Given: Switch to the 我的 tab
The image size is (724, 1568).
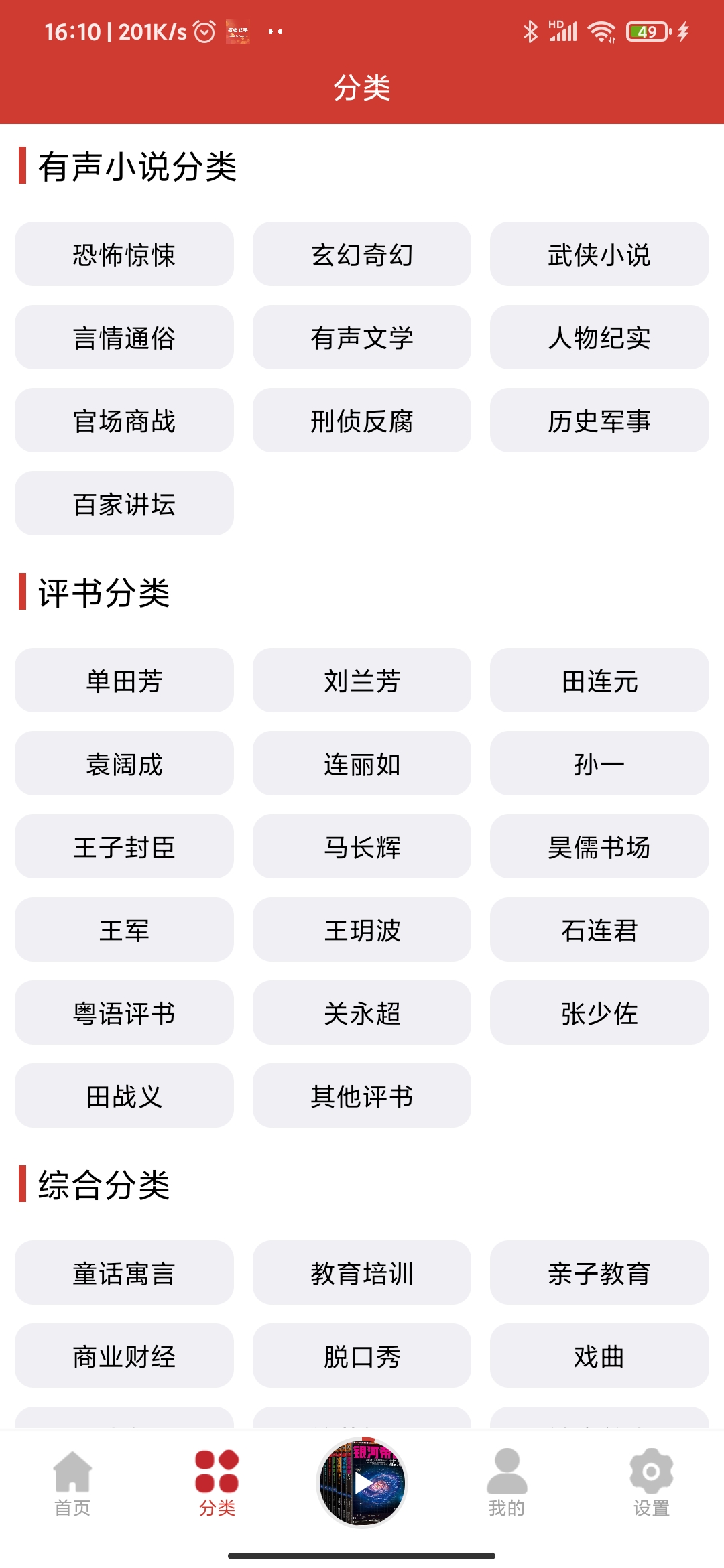Looking at the screenshot, I should click(507, 1484).
